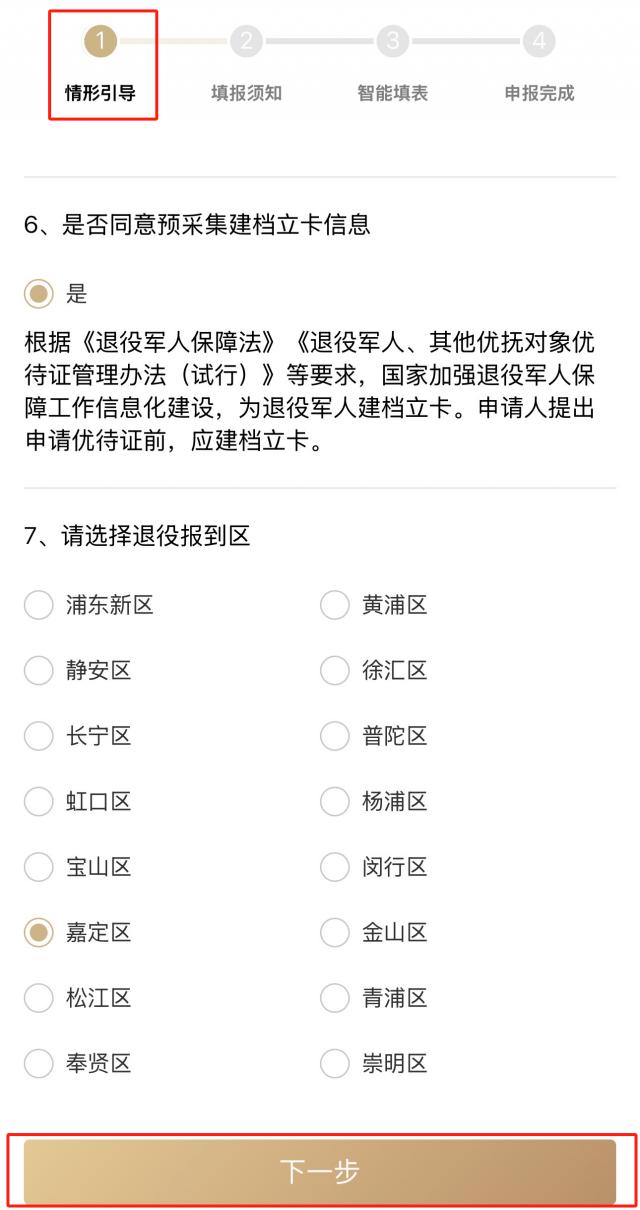640x1210 pixels.
Task: Choose 闵行区 as the district
Action: (x=334, y=867)
